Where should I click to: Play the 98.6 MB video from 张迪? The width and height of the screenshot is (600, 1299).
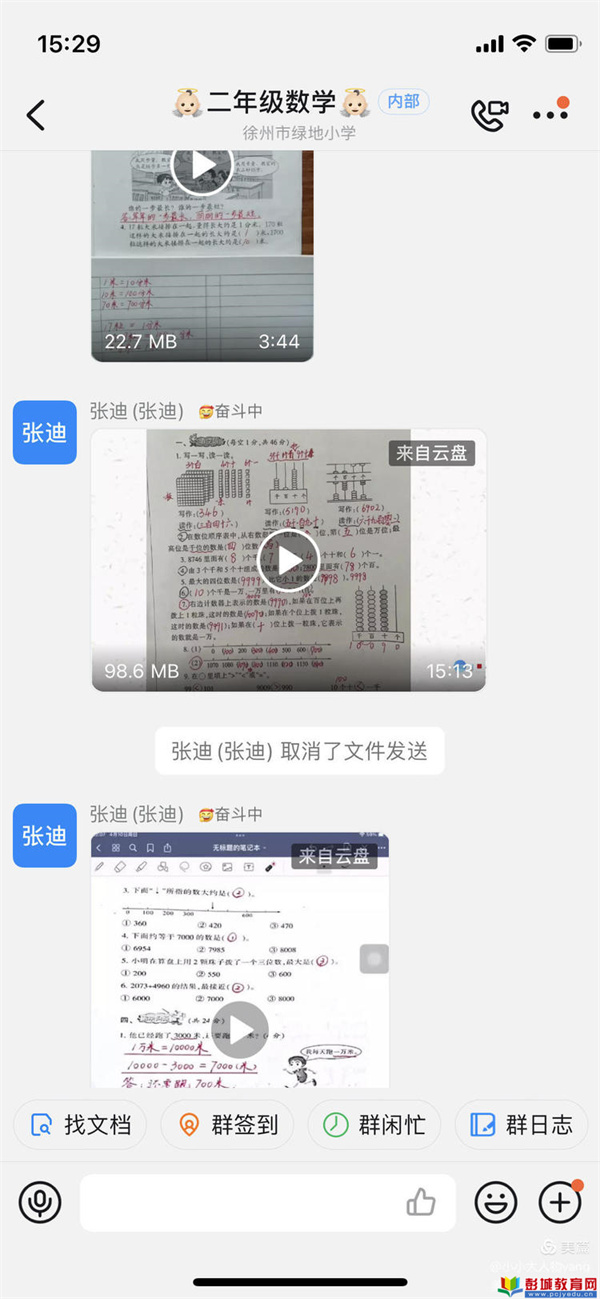[x=288, y=560]
